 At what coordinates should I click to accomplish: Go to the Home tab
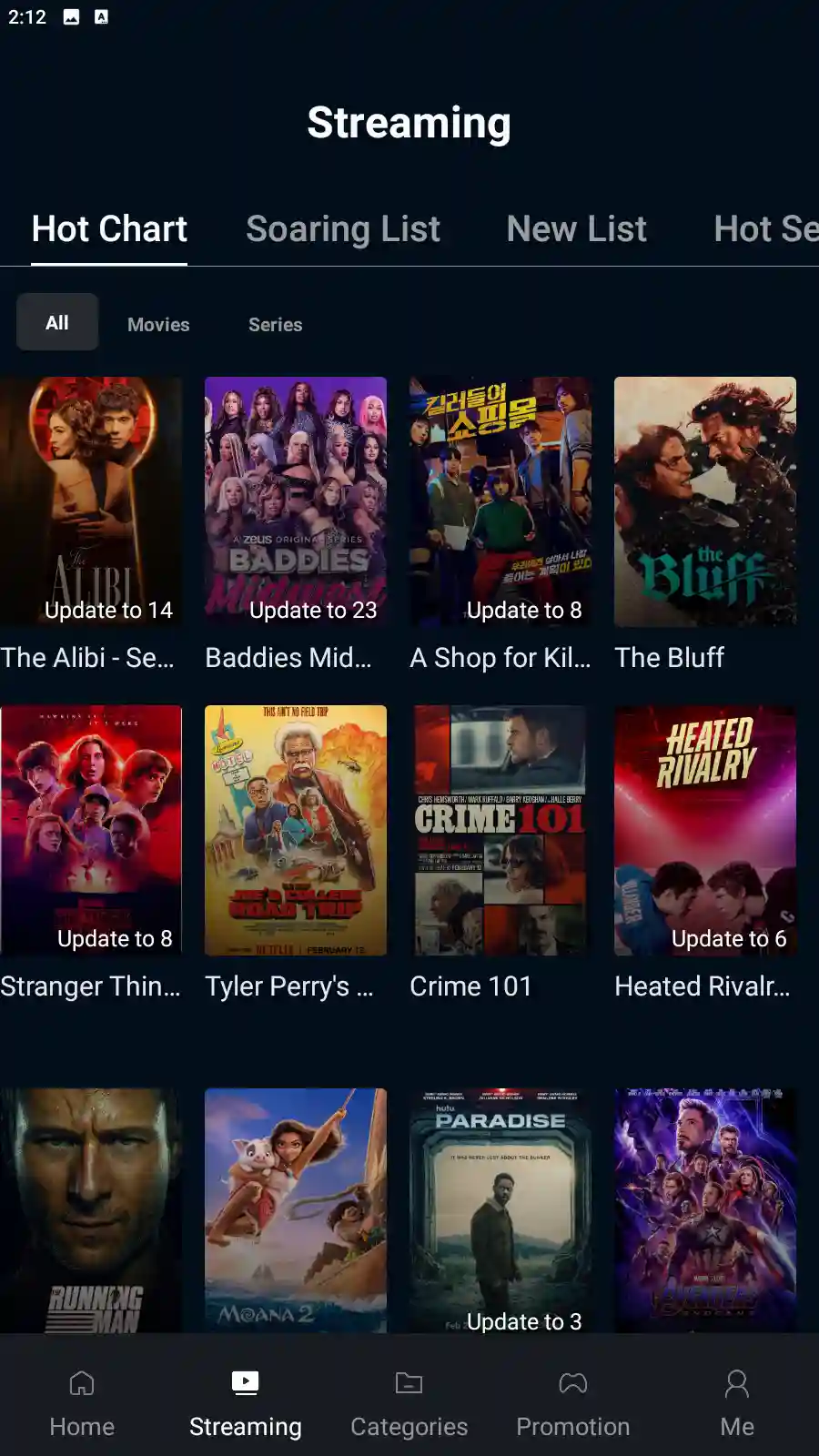82,1403
